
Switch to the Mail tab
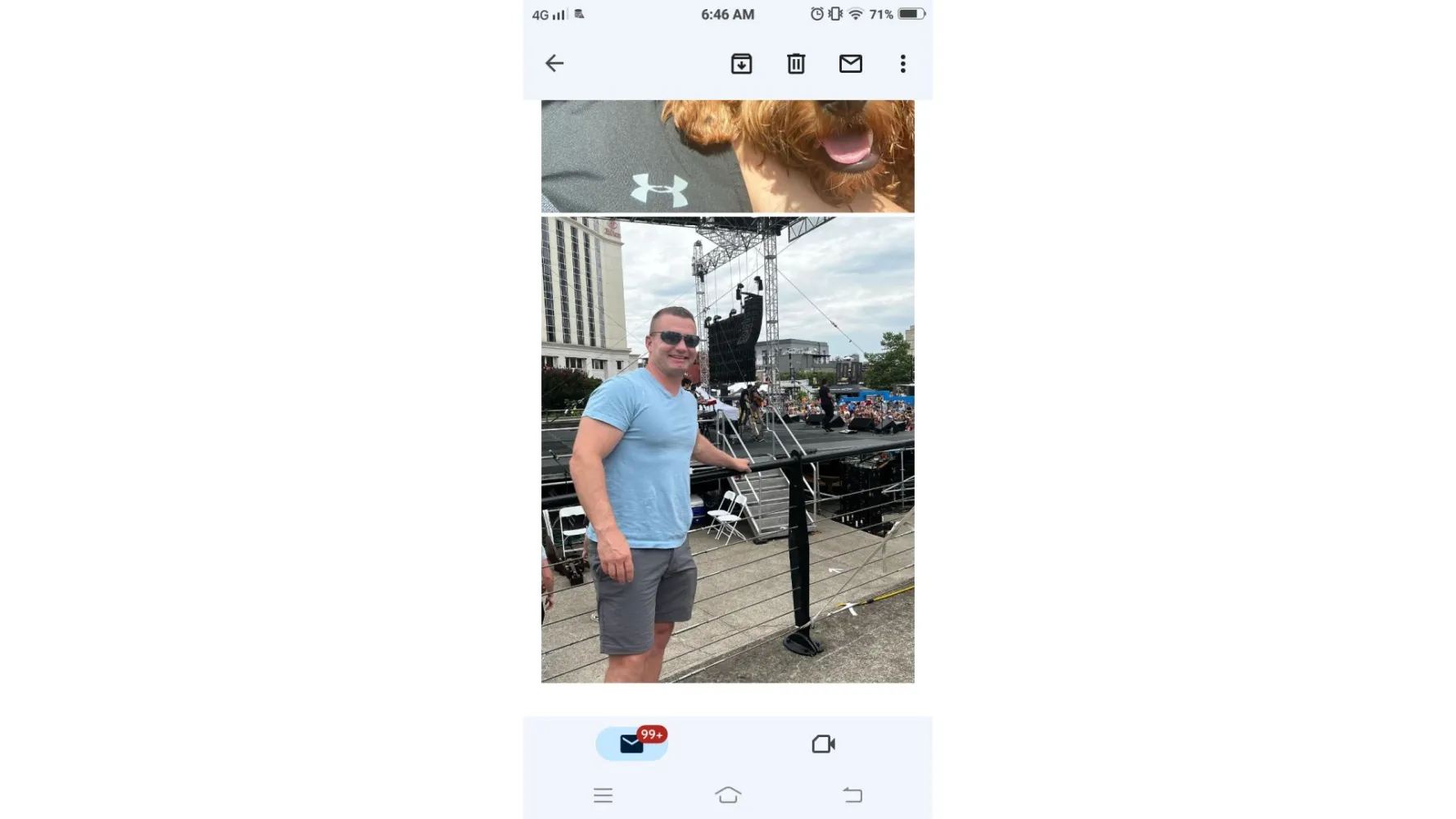pyautogui.click(x=631, y=744)
